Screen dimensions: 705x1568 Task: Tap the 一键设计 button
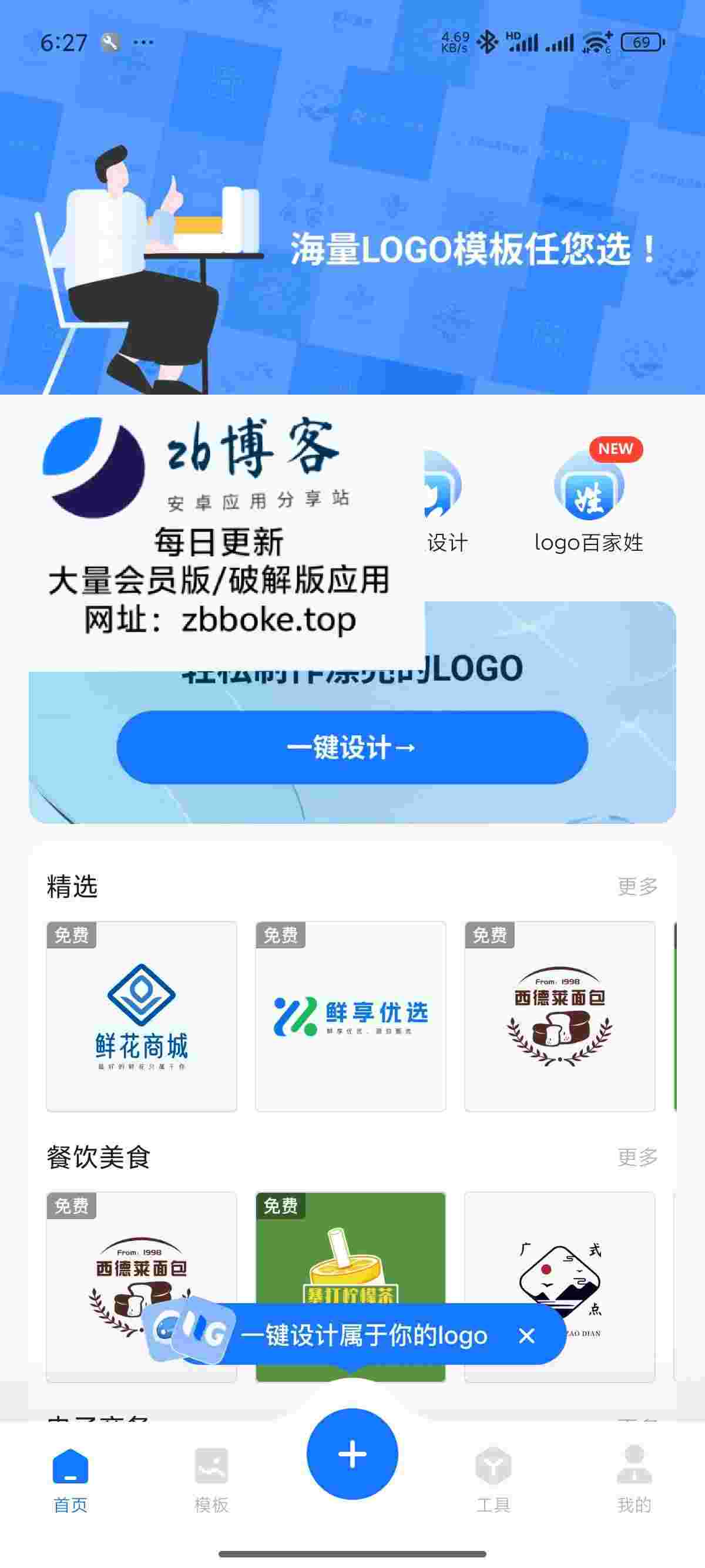[352, 747]
